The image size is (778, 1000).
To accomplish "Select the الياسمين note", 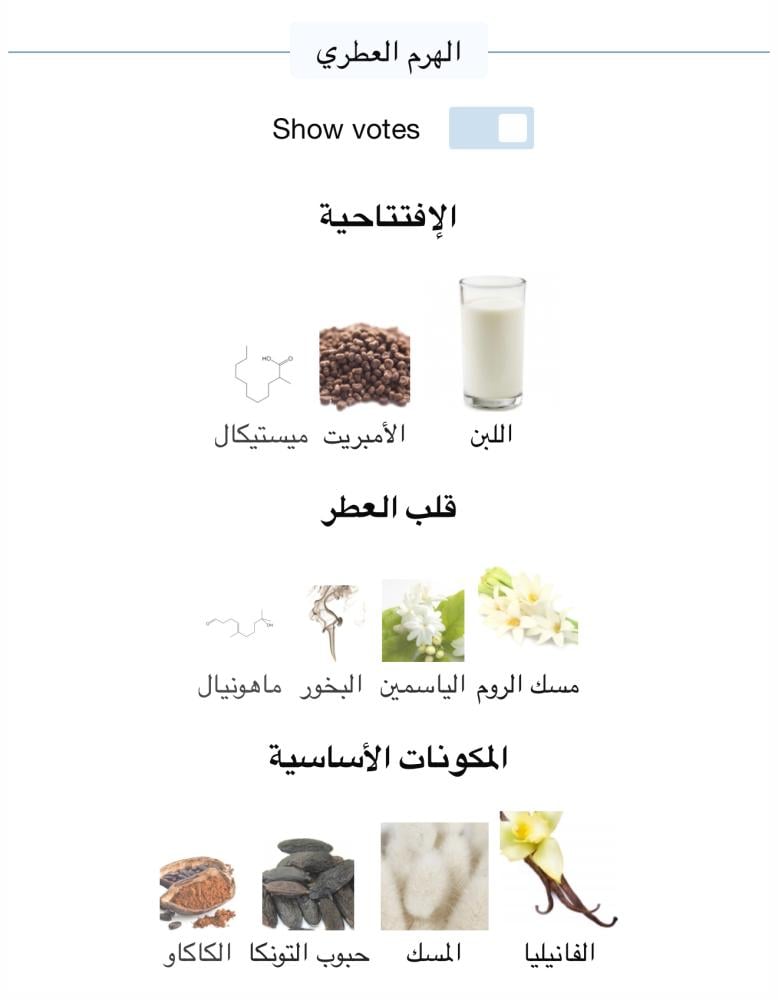I will [422, 622].
